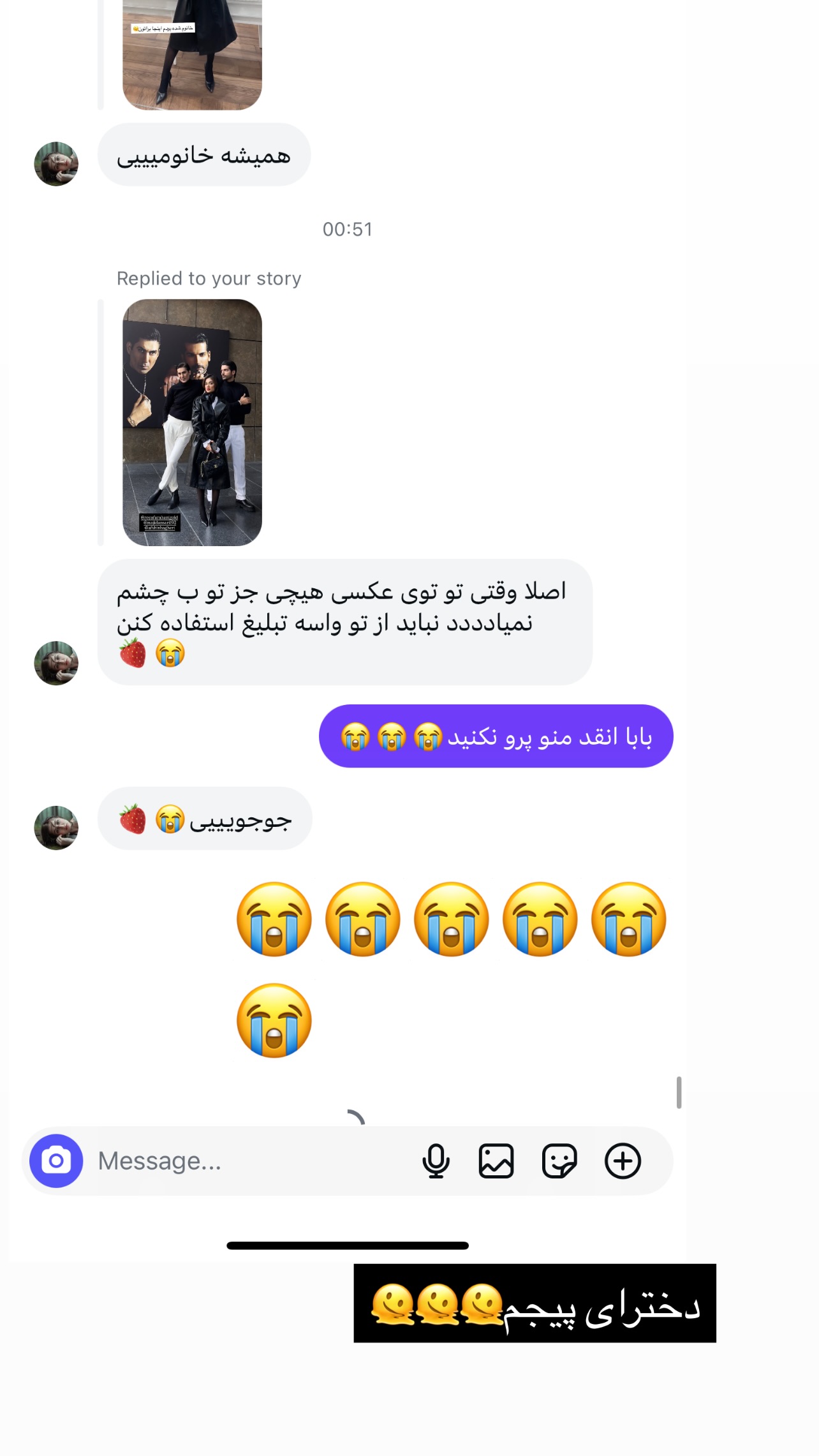Open the story thumbnail above همیشه خانومییی
This screenshot has height=1456, width=819.
(192, 55)
